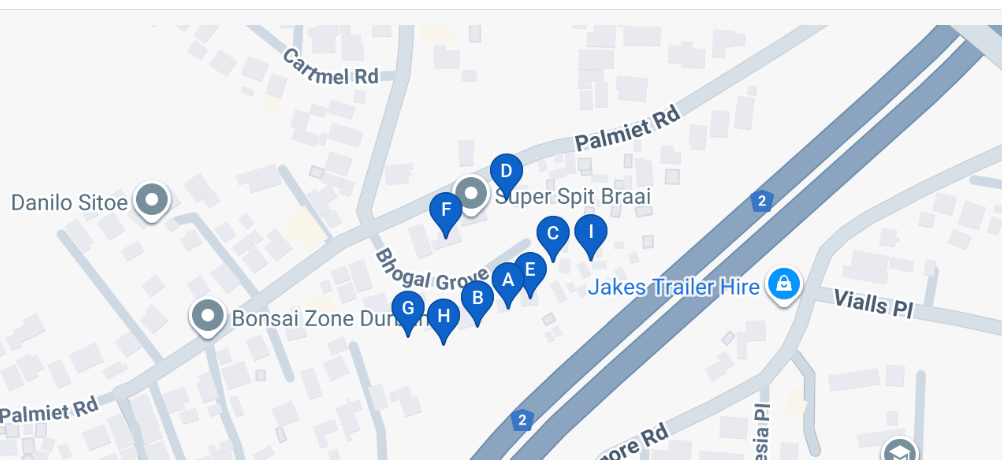Image resolution: width=1002 pixels, height=460 pixels.
Task: Choose map pin E
Action: point(530,269)
